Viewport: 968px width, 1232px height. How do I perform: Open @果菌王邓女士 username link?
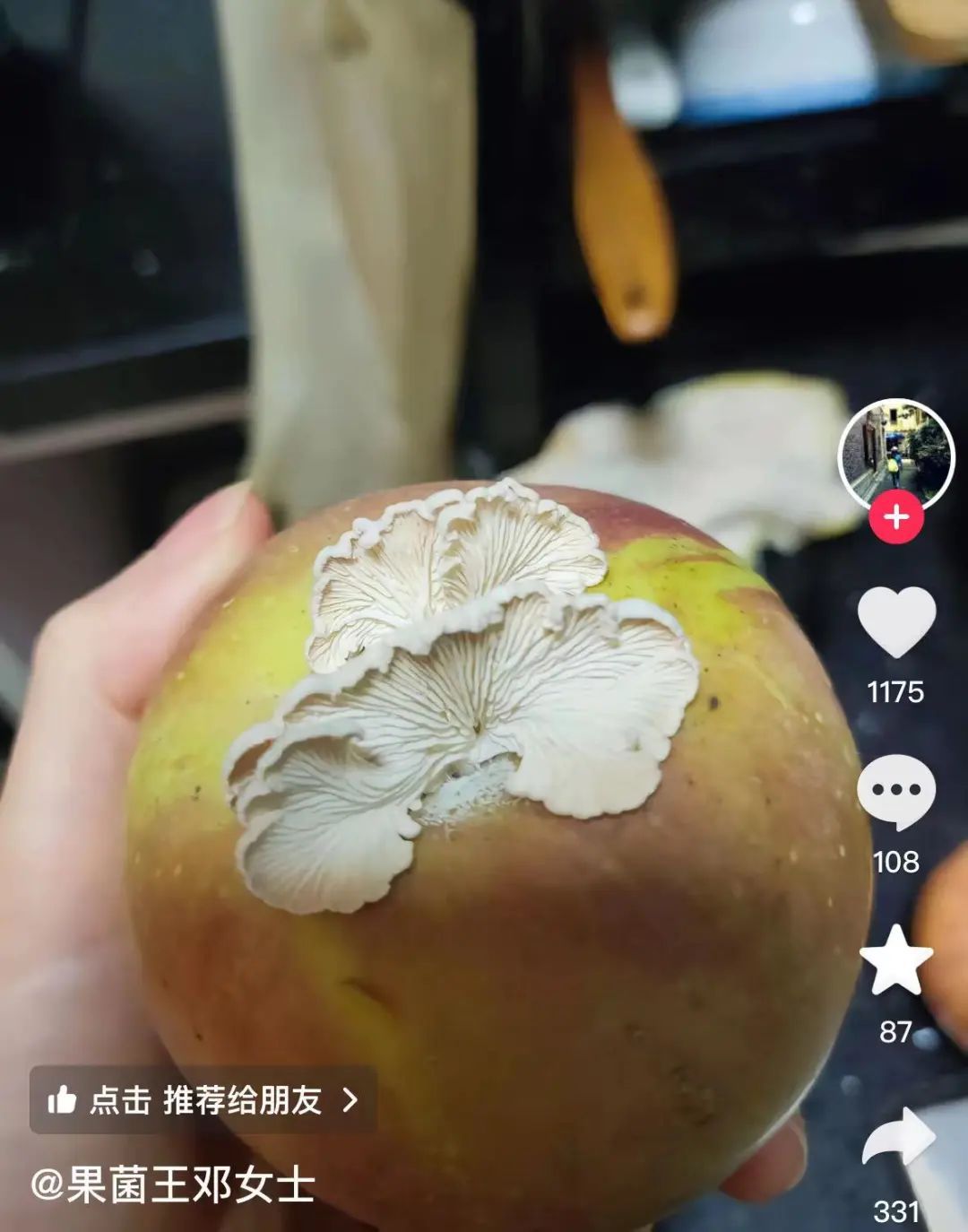click(x=173, y=1184)
